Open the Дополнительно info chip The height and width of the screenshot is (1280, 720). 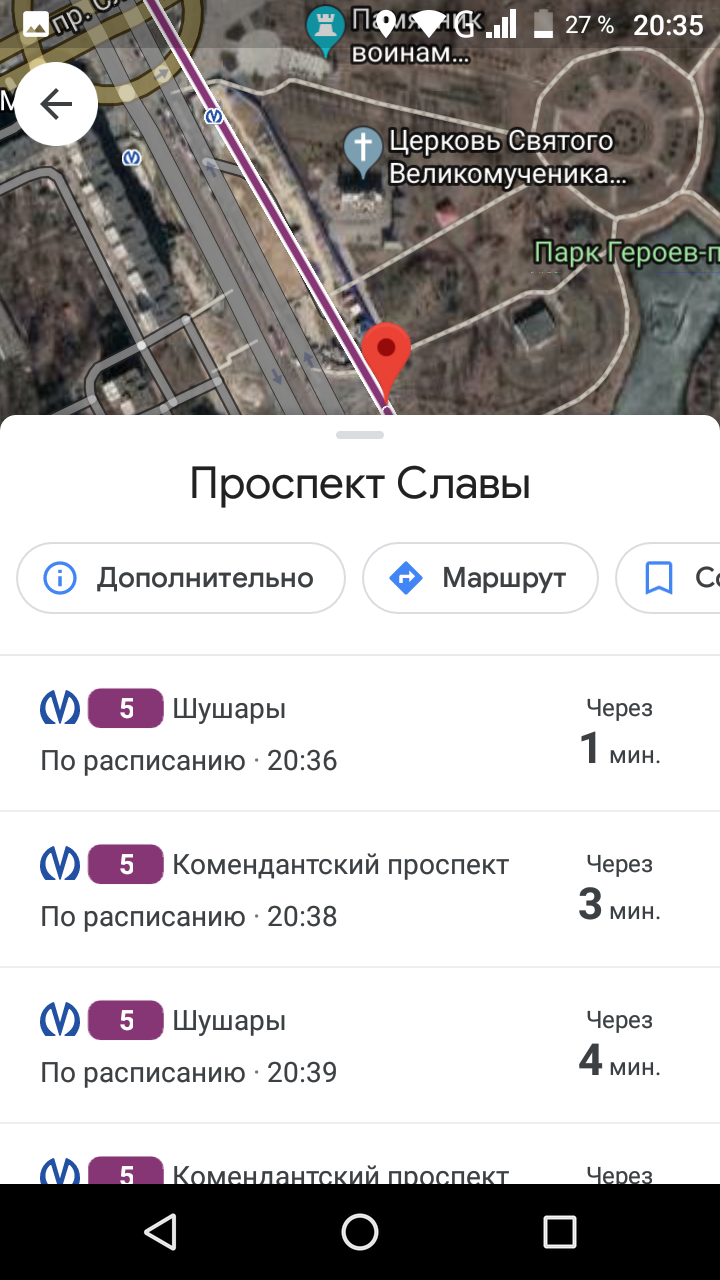(181, 578)
